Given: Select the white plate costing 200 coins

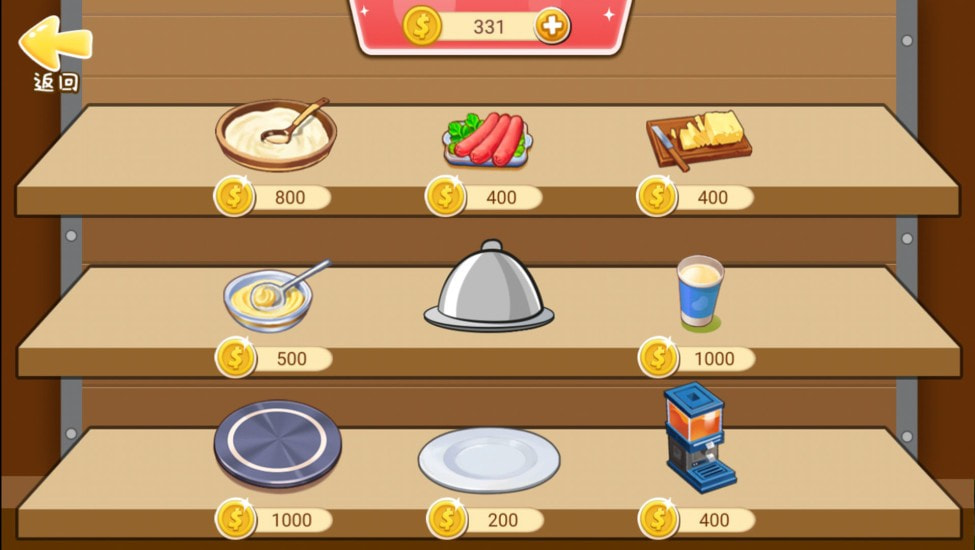Looking at the screenshot, I should click(x=489, y=460).
